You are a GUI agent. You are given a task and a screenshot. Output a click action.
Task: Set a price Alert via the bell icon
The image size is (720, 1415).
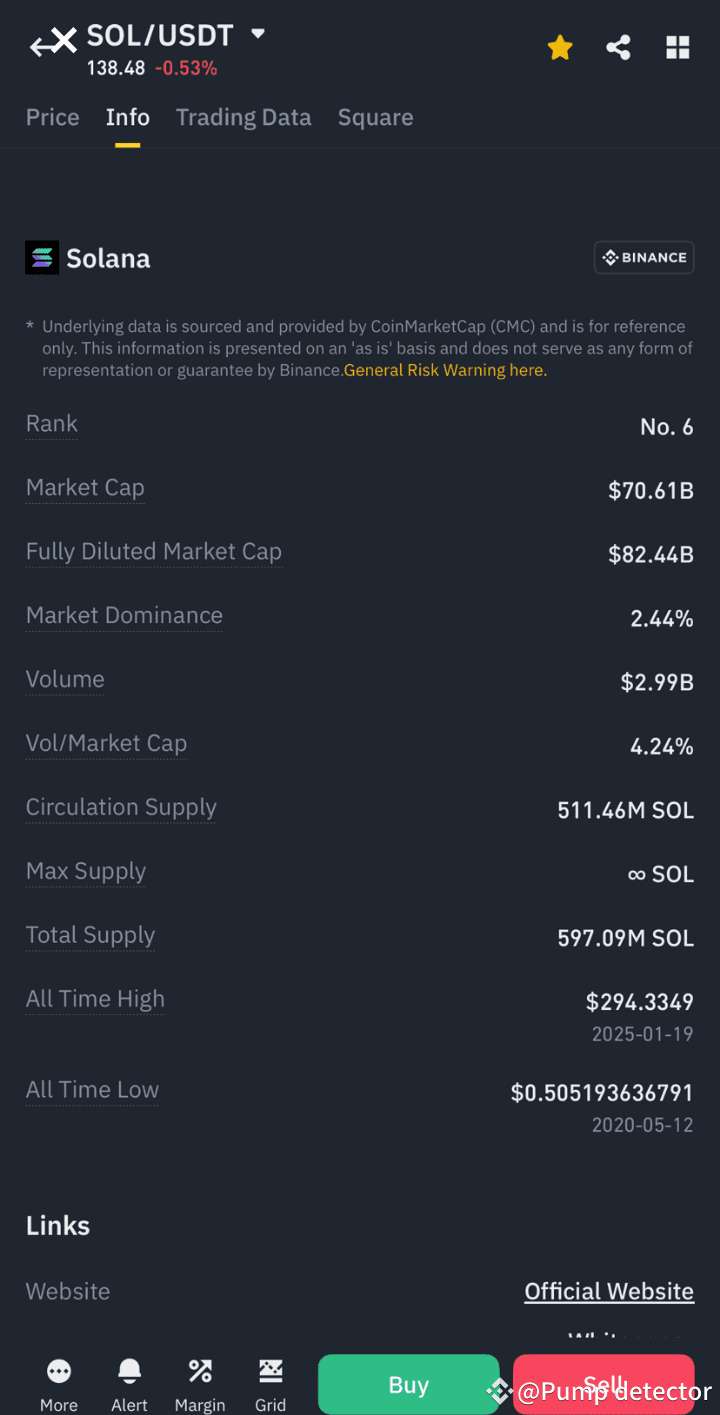[129, 1384]
